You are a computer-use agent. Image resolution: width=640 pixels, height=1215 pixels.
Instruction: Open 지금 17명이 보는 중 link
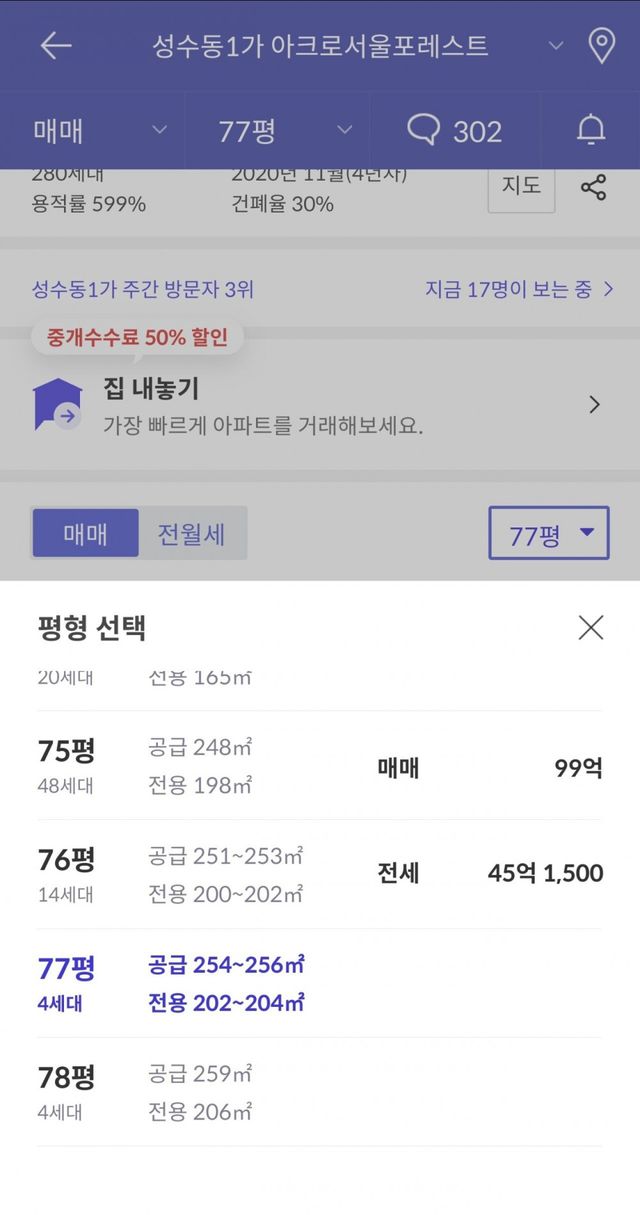pos(519,290)
